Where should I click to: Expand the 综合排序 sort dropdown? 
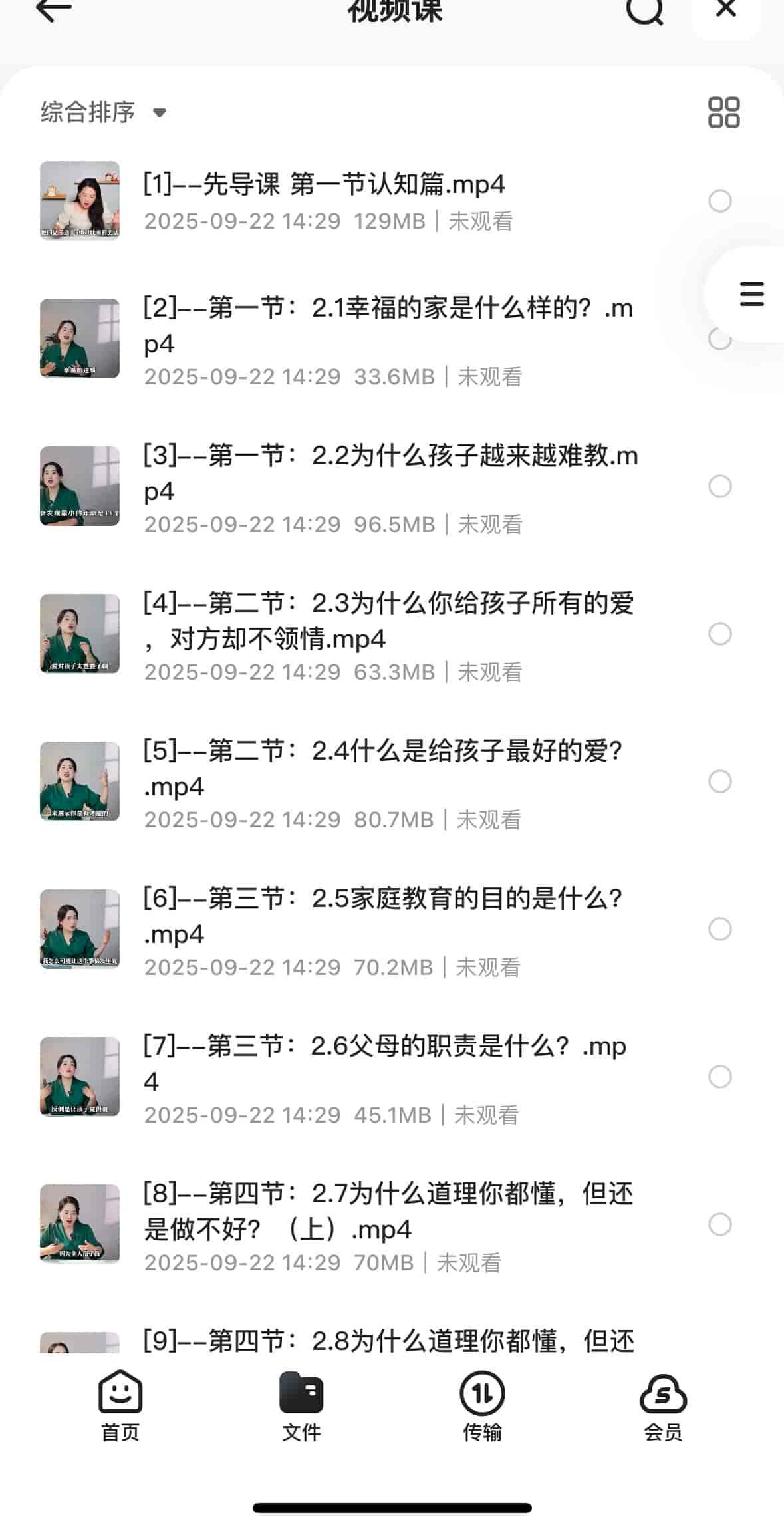103,112
